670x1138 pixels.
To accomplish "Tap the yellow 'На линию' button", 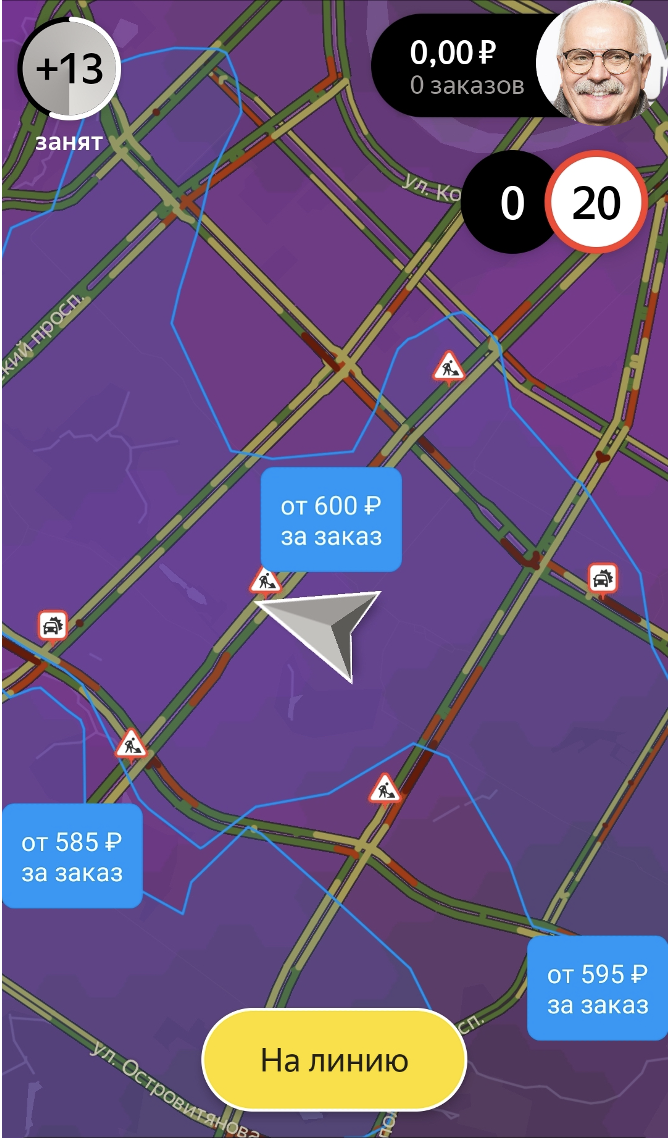I will [334, 1059].
